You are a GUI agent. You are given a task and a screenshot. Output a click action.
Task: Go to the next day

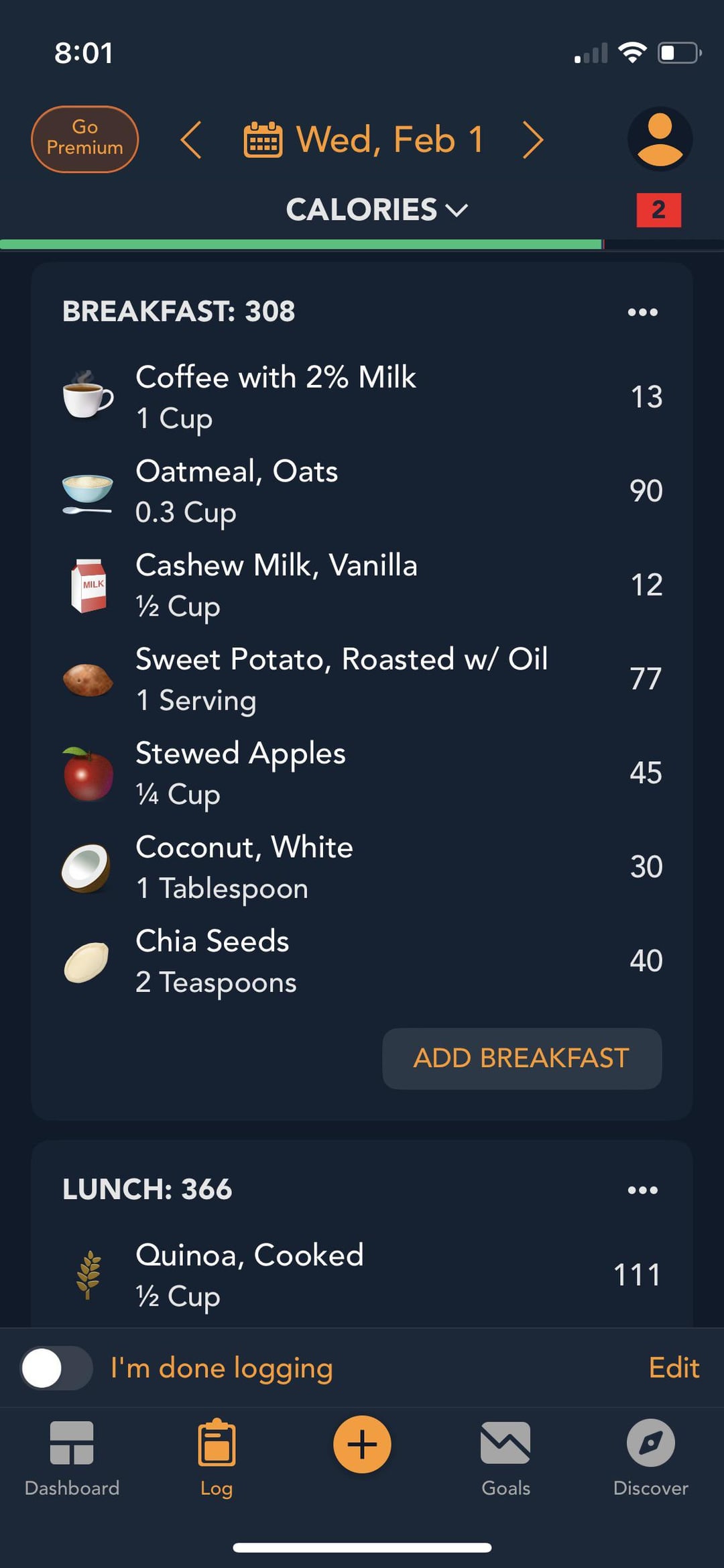point(533,139)
